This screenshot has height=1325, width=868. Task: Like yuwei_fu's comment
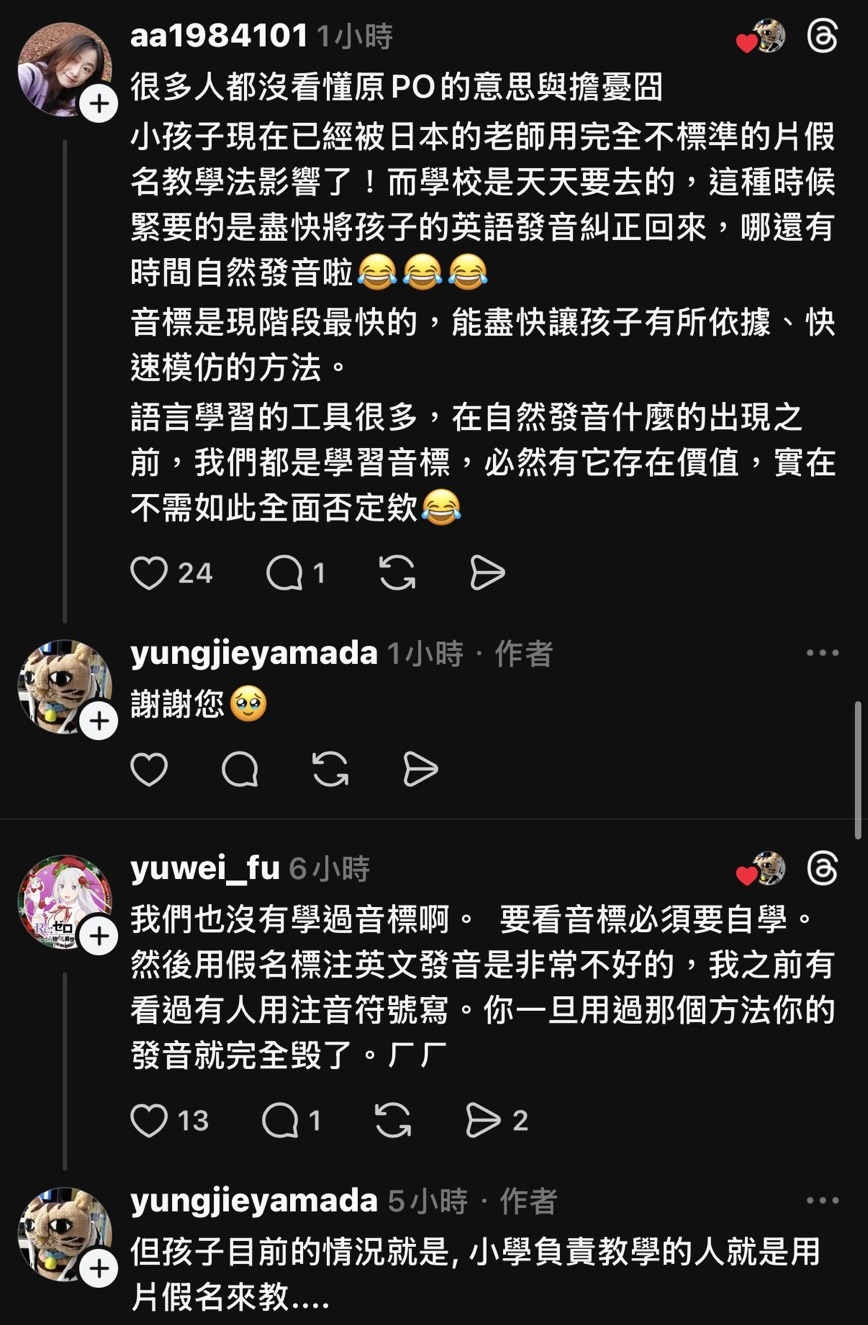[x=150, y=1121]
